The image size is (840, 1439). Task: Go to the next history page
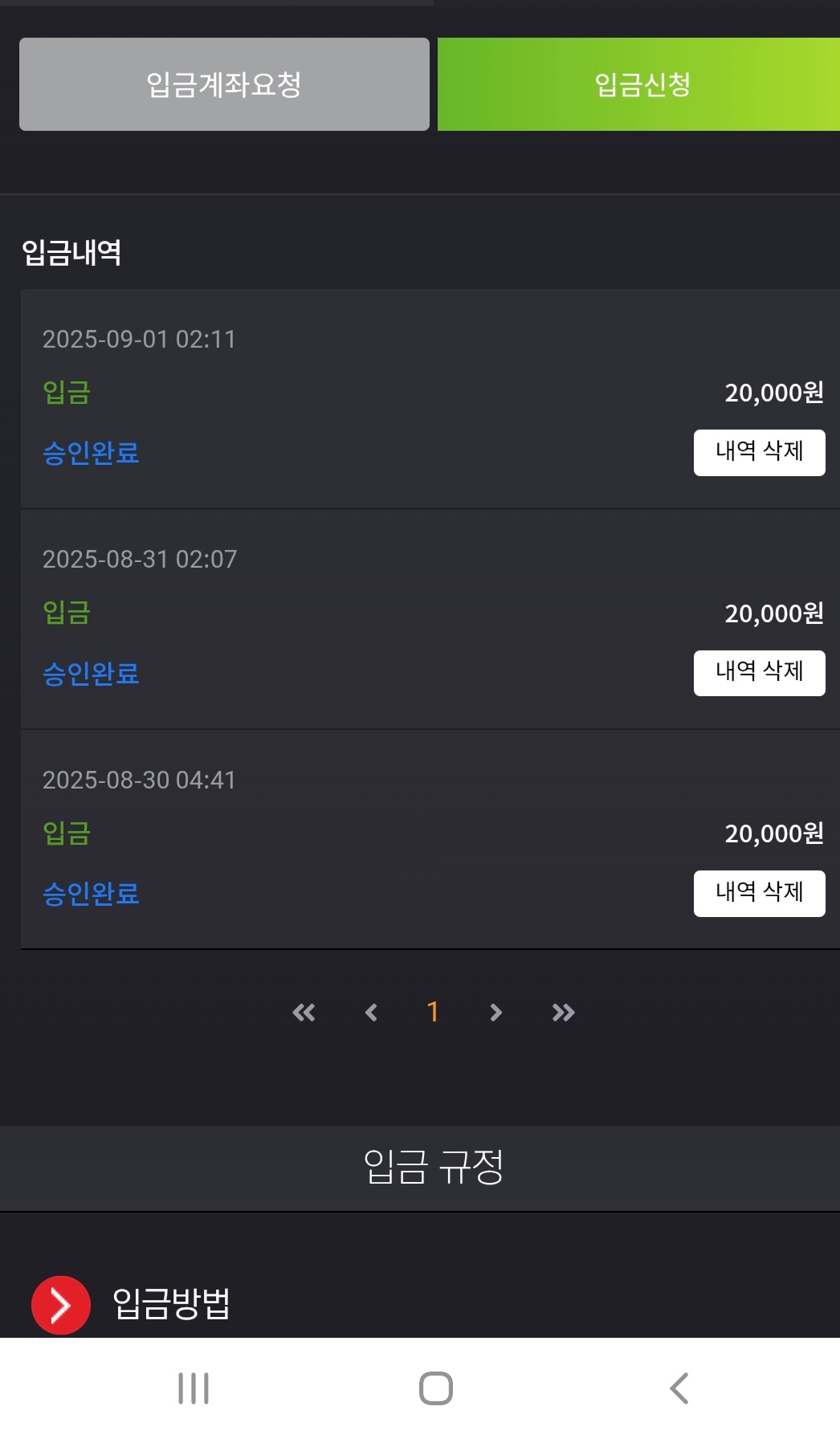click(495, 1013)
